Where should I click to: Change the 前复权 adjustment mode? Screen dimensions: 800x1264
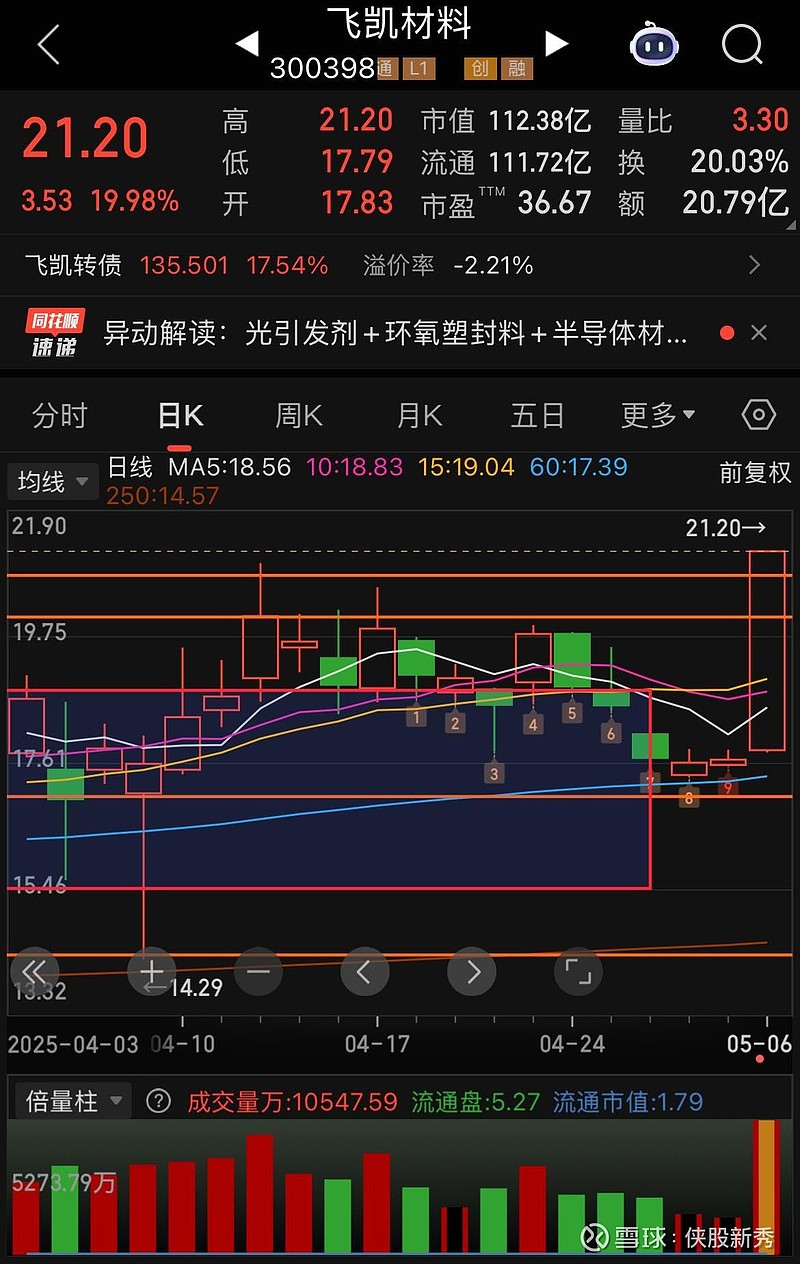point(755,472)
